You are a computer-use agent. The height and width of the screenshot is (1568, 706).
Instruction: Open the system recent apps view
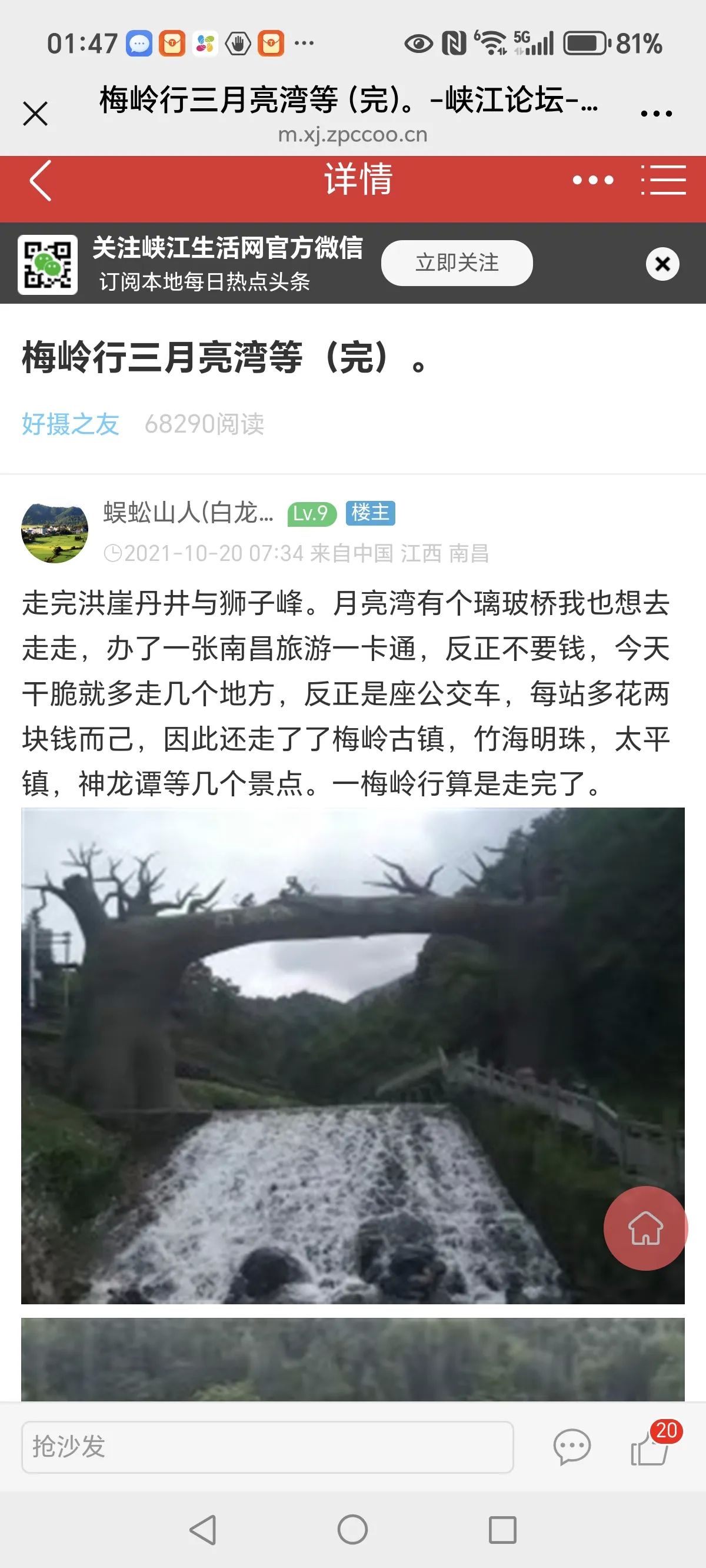(x=502, y=1529)
